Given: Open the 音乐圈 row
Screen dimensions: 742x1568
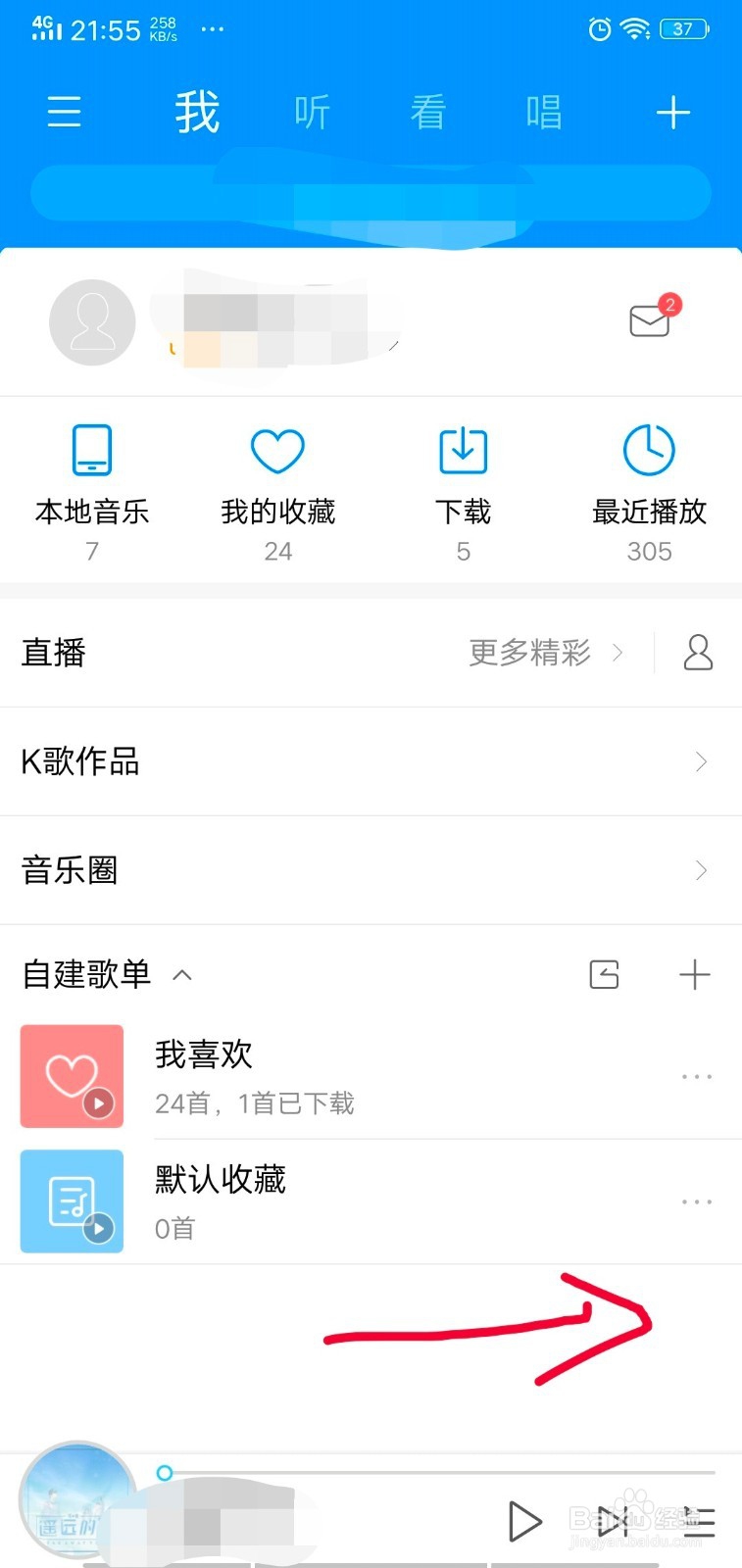Looking at the screenshot, I should point(371,870).
